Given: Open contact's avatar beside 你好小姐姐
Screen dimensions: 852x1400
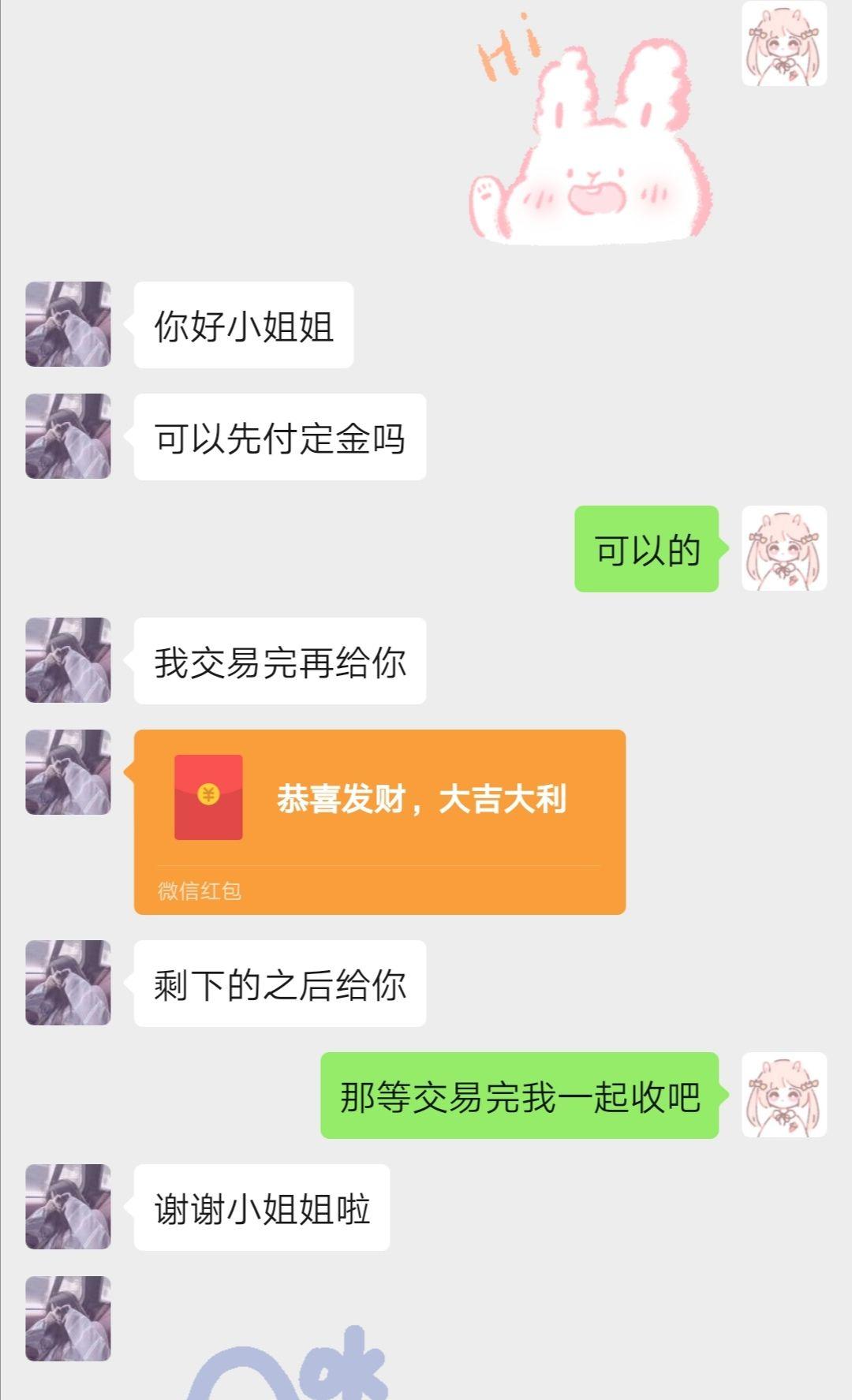Looking at the screenshot, I should [x=68, y=324].
